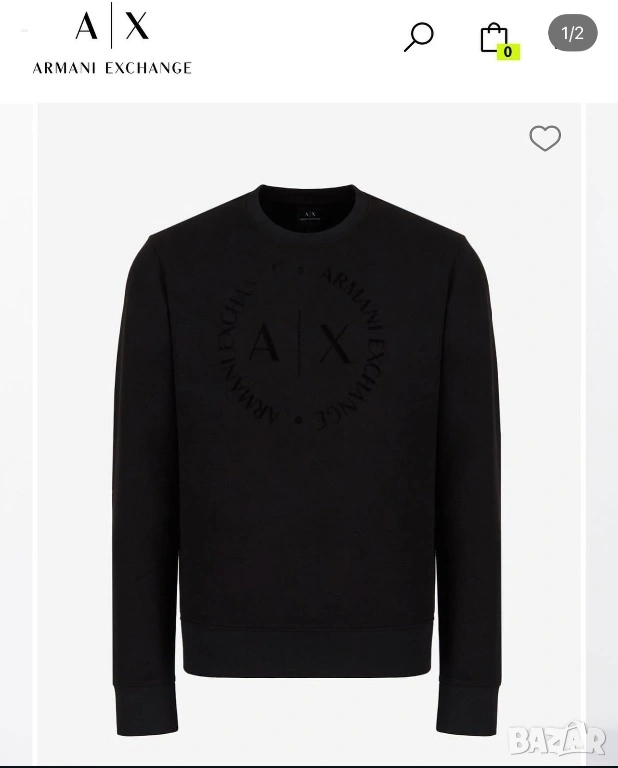Go to Armani Exchange home via logo
Image resolution: width=618 pixels, height=768 pixels.
coord(111,40)
